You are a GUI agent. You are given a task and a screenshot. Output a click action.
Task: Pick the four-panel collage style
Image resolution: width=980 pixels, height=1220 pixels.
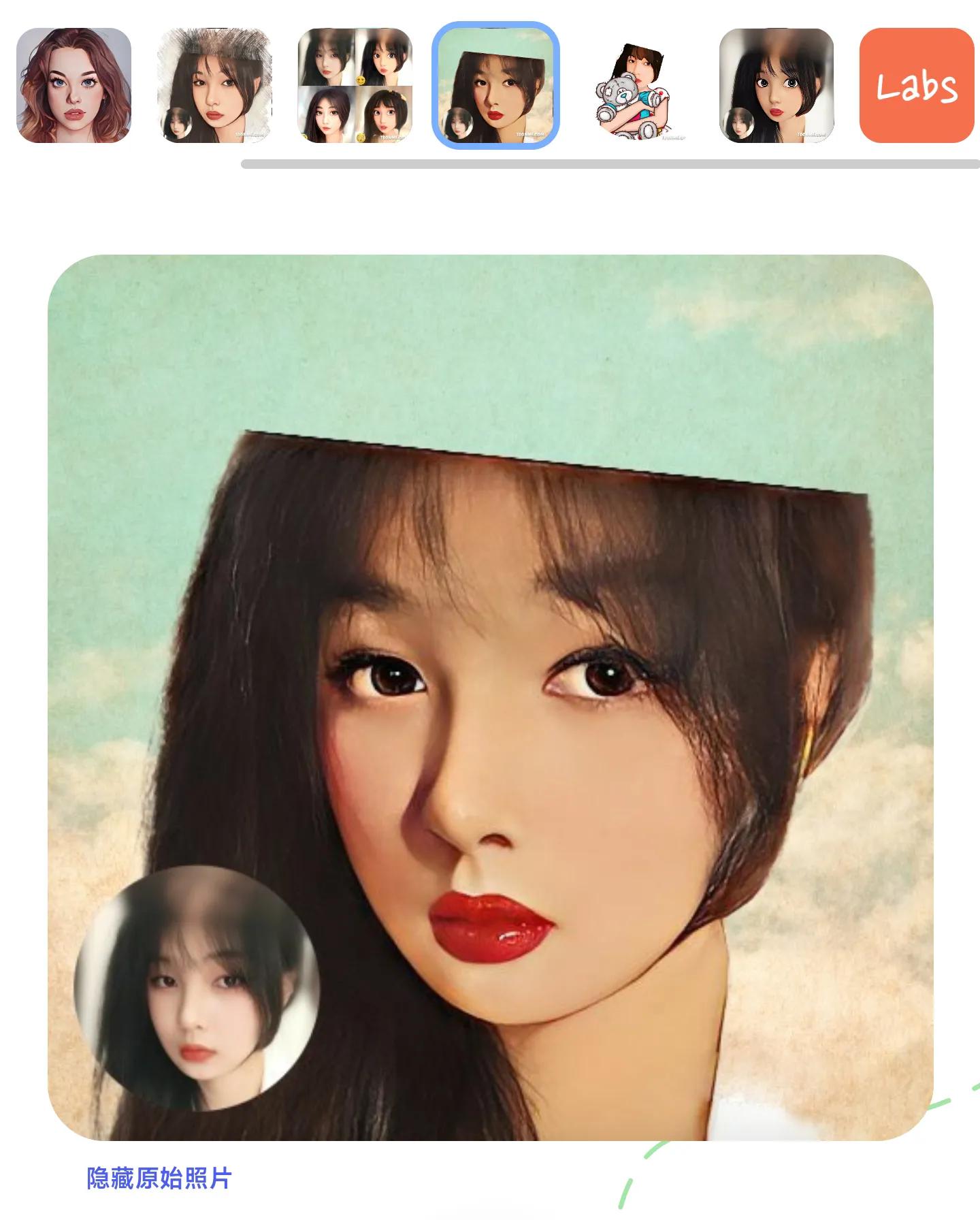tap(355, 85)
